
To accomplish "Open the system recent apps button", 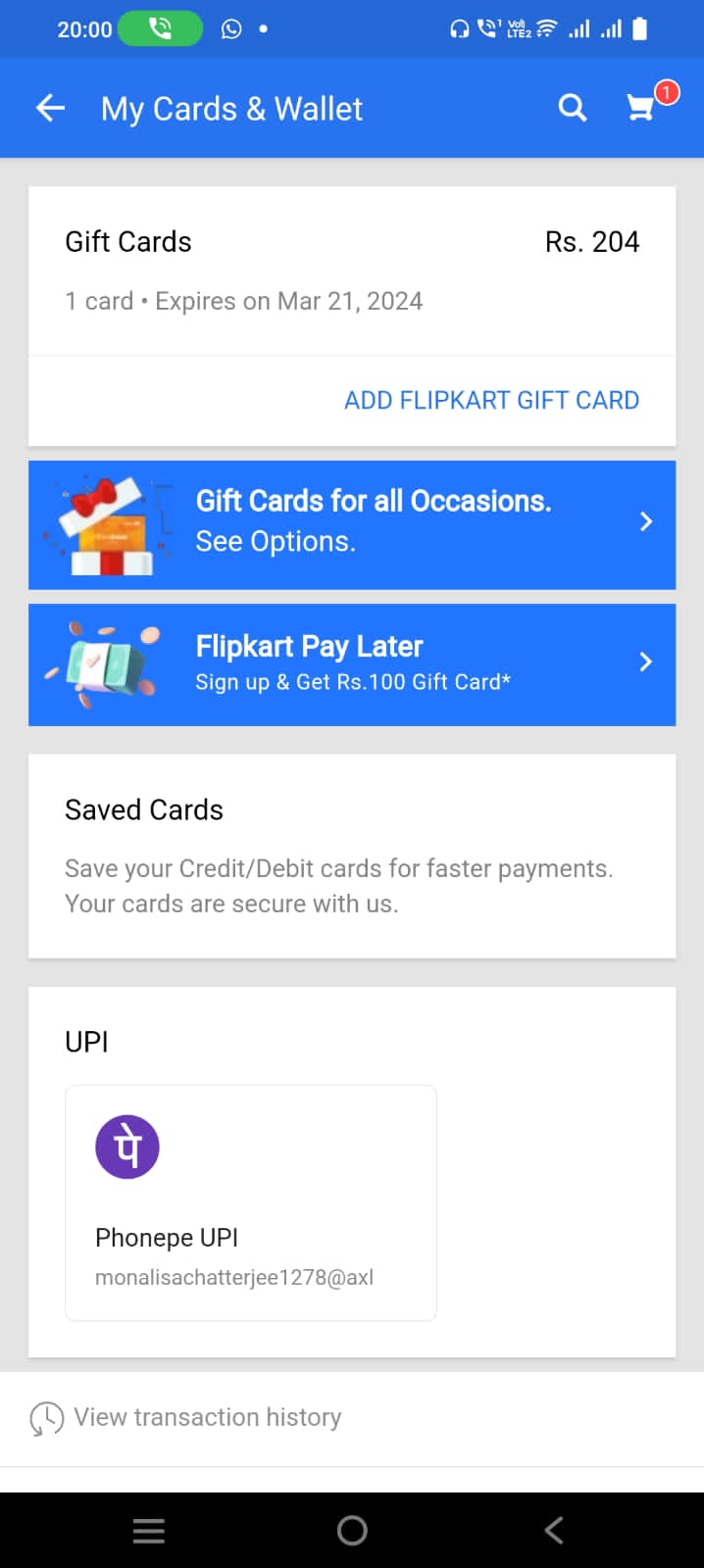I will (149, 1530).
